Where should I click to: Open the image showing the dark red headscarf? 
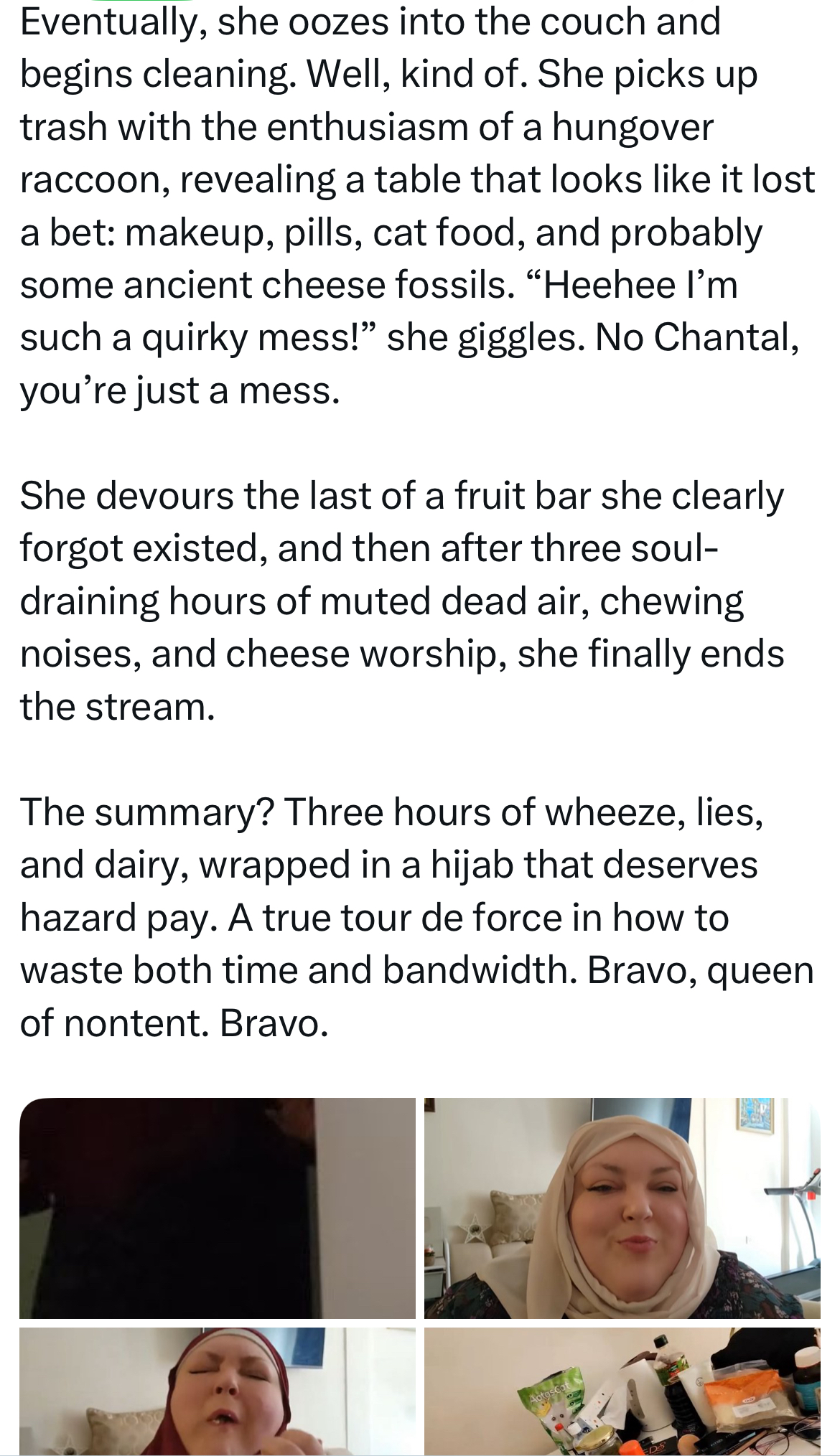(x=217, y=1391)
